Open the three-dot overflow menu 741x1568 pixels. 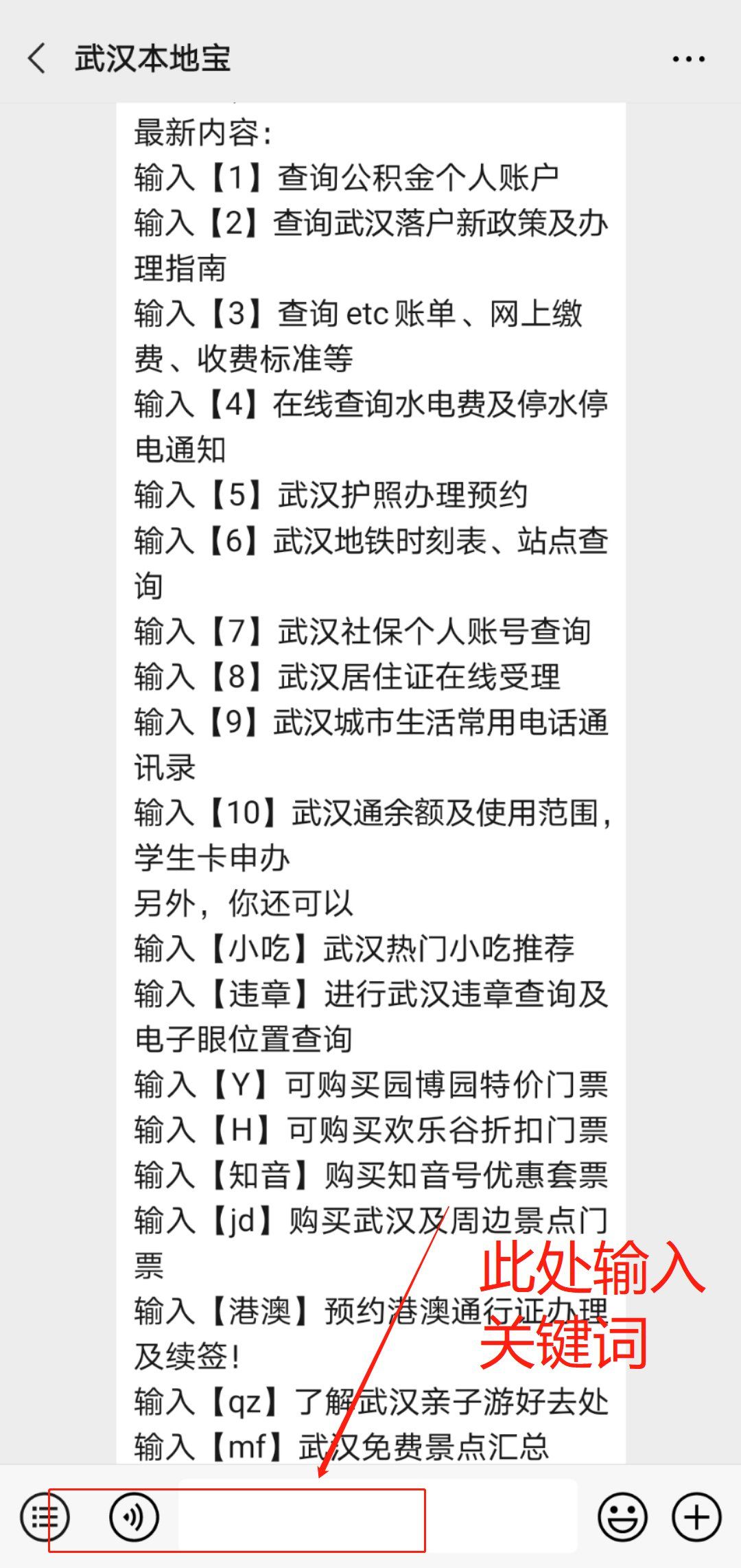(688, 59)
